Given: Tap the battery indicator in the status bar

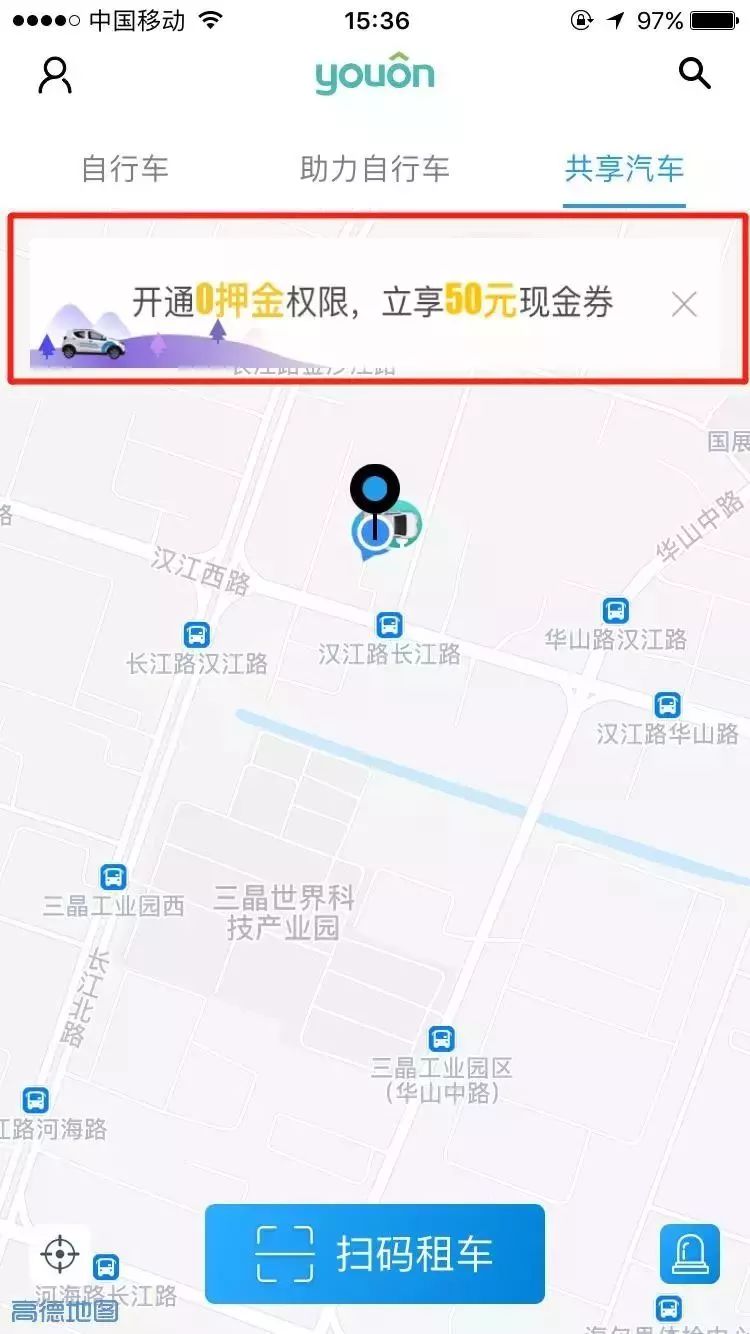Looking at the screenshot, I should pyautogui.click(x=712, y=18).
